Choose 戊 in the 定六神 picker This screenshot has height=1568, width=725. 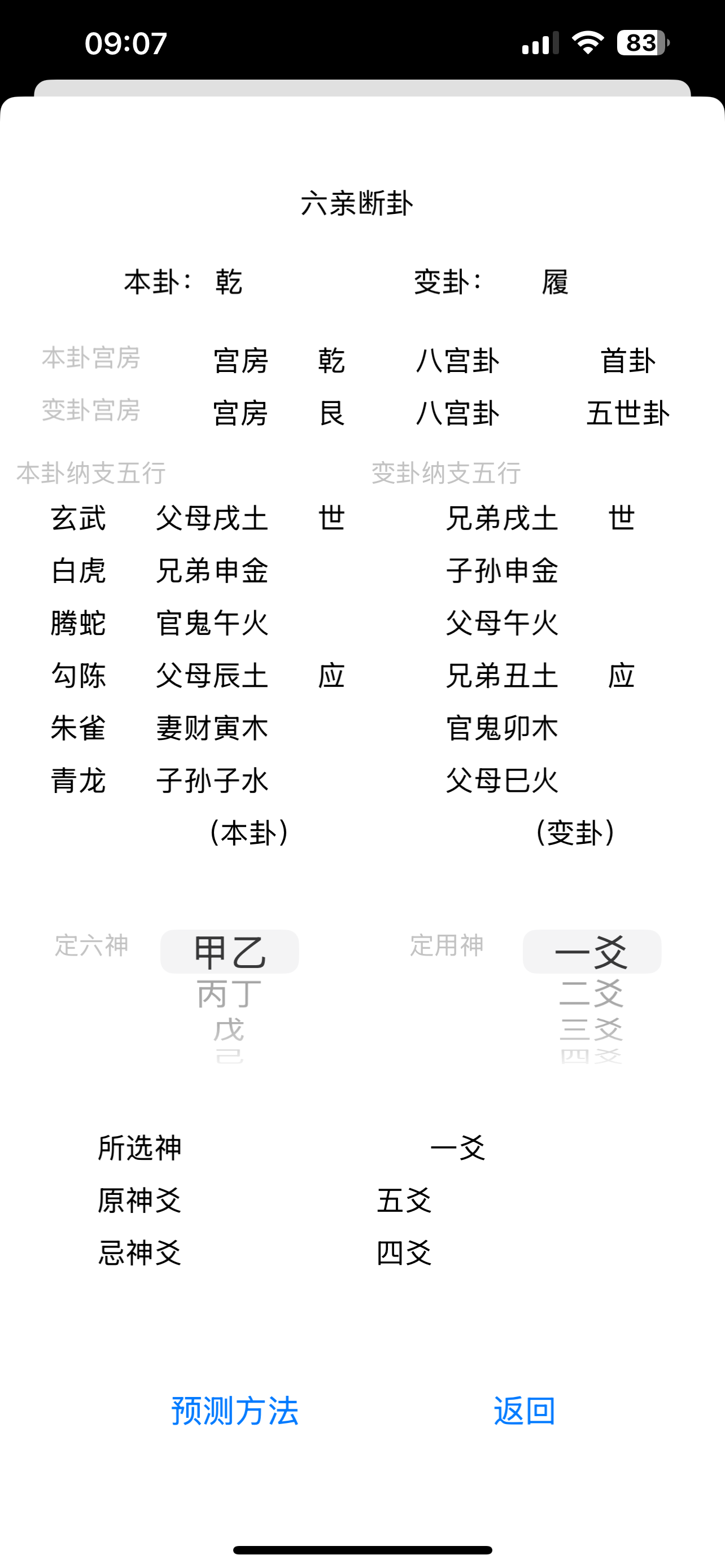229,1030
